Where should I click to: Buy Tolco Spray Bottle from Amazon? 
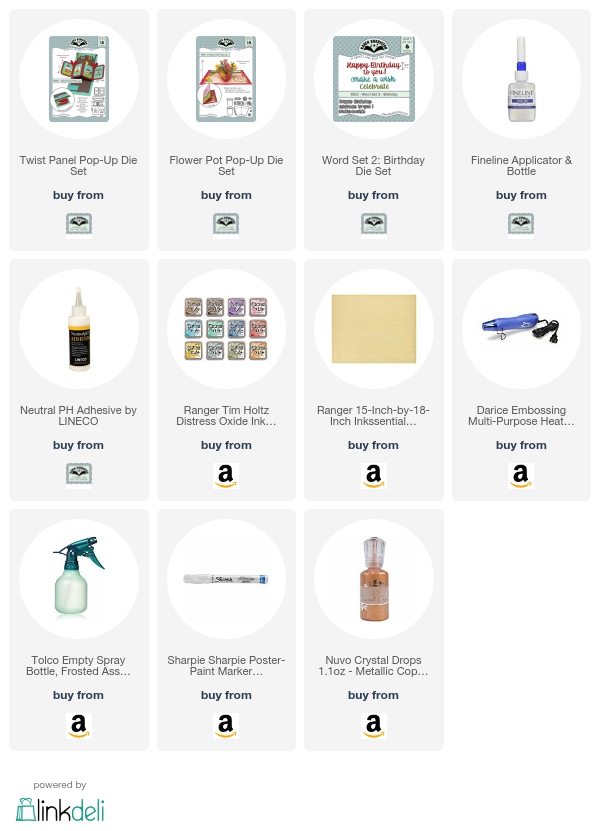tap(79, 726)
